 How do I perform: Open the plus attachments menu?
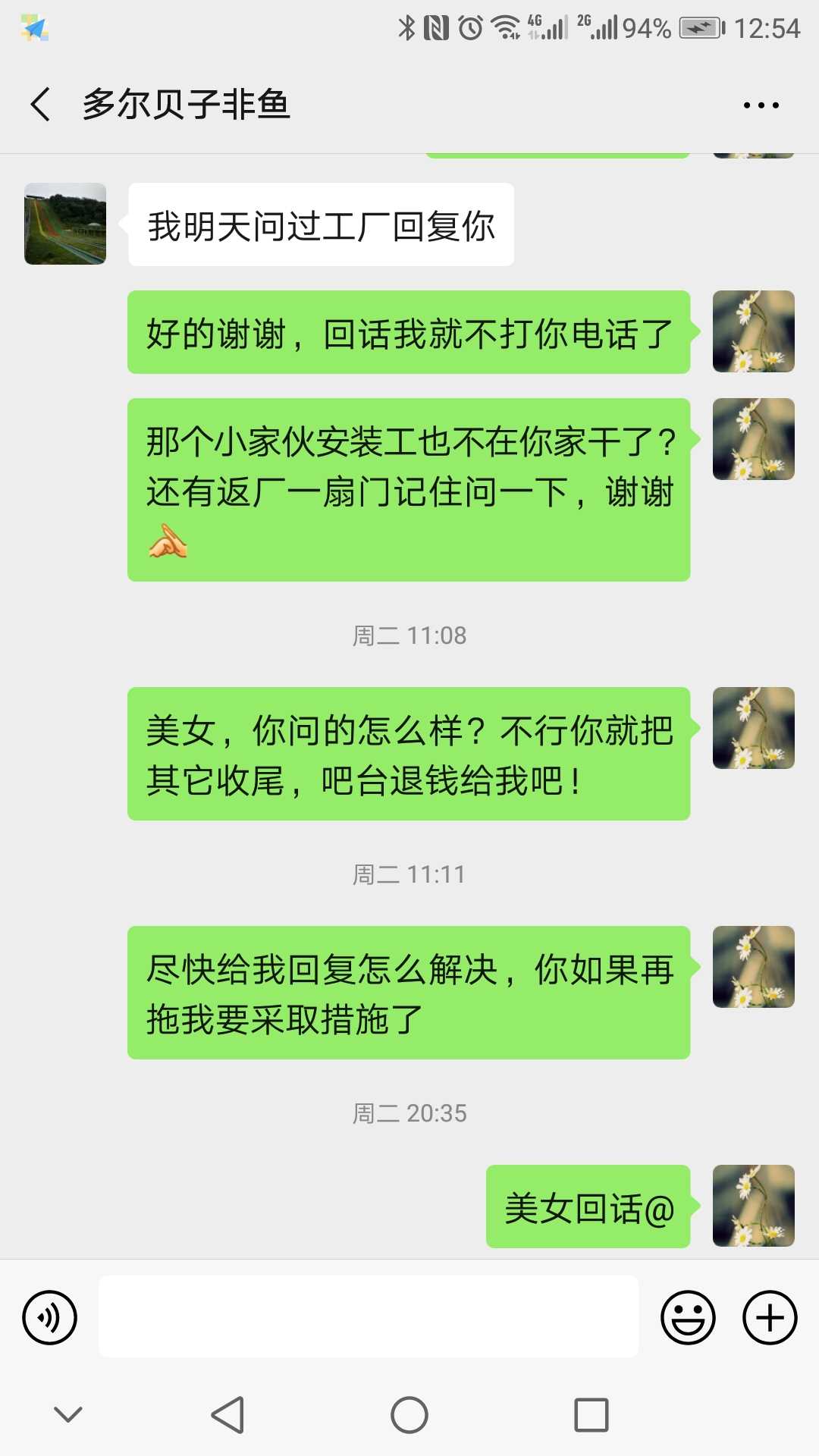(769, 1317)
